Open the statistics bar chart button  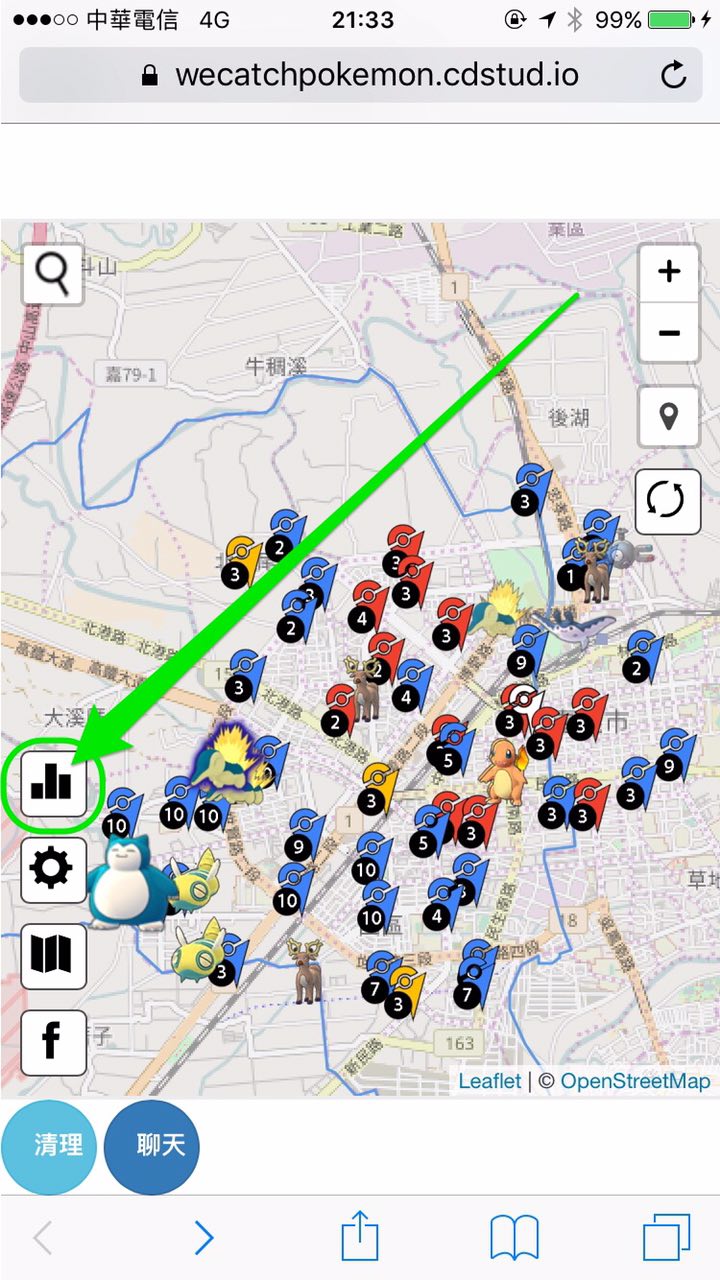[53, 783]
